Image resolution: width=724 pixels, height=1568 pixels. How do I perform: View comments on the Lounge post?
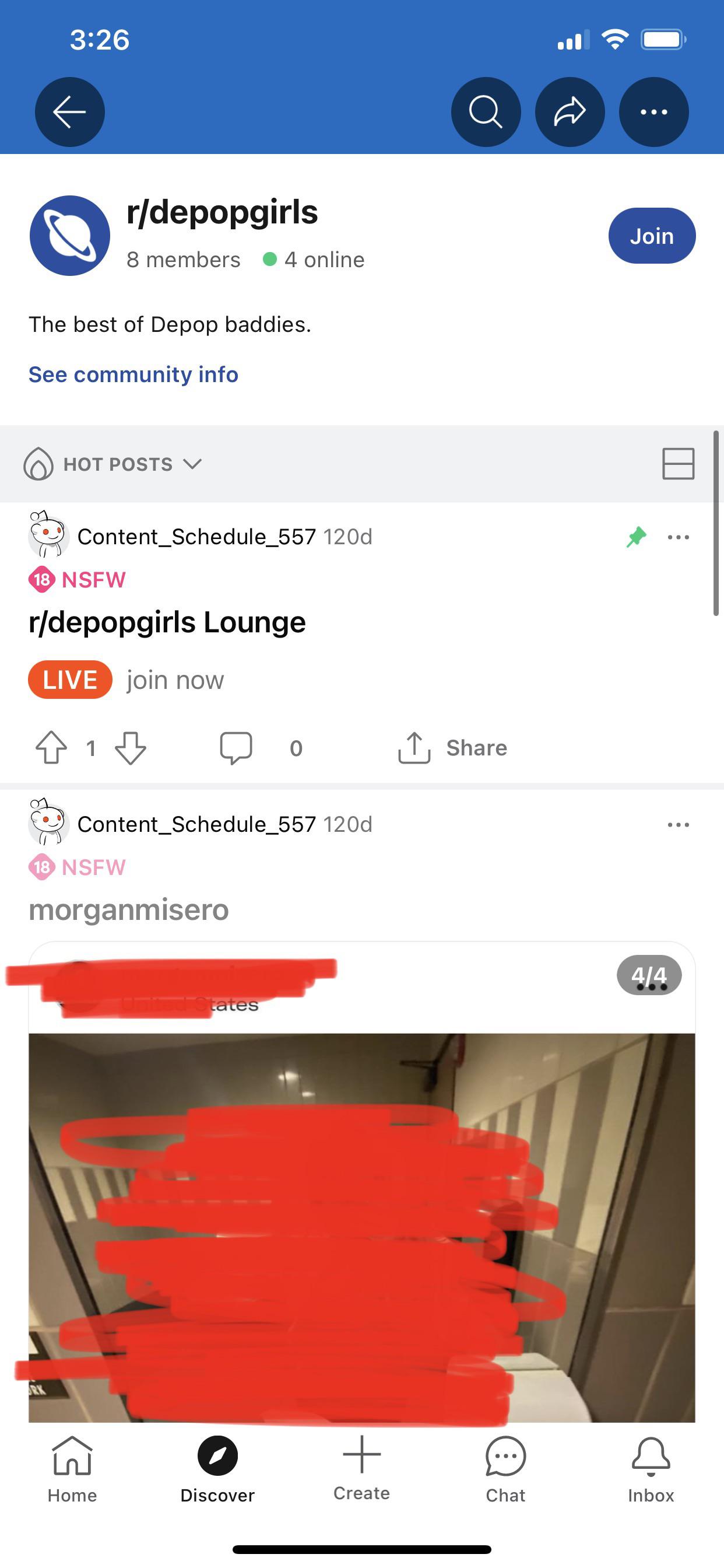pos(236,747)
